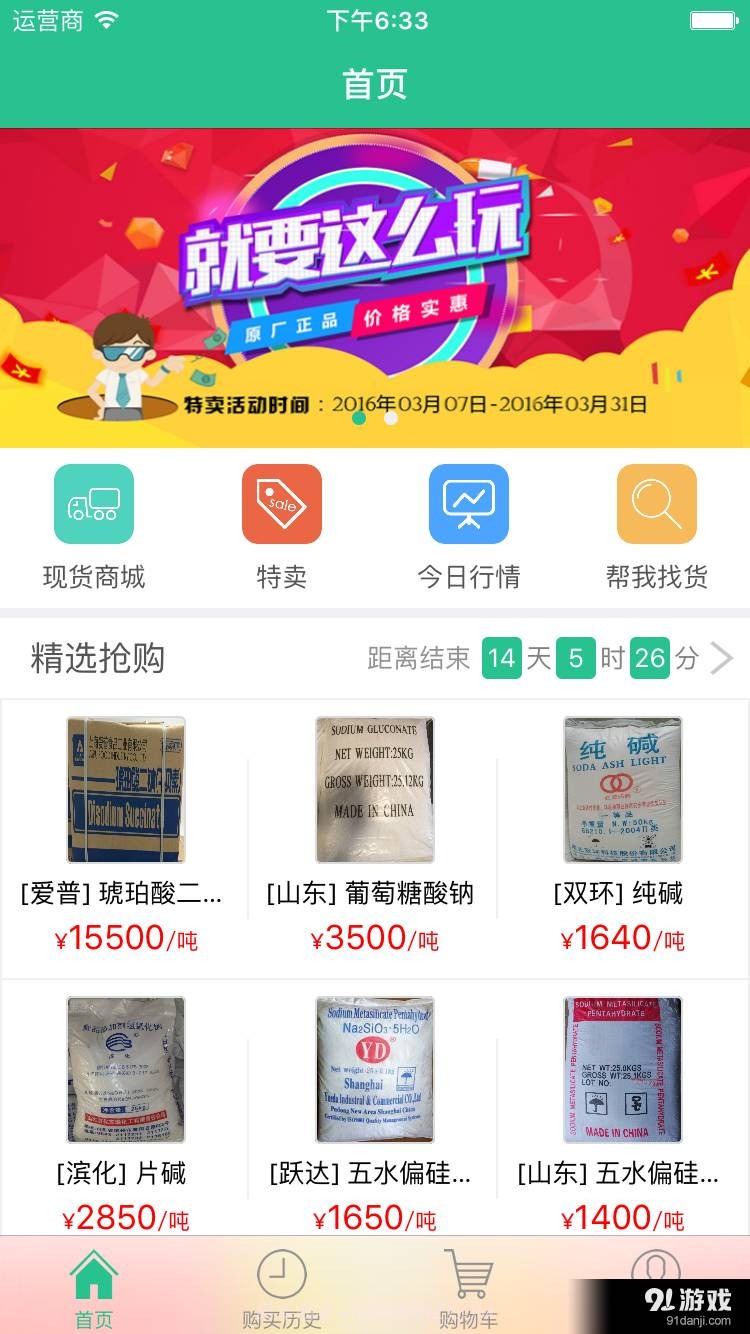Viewport: 750px width, 1334px height.
Task: Open the 特卖 sale tag icon
Action: click(x=281, y=504)
